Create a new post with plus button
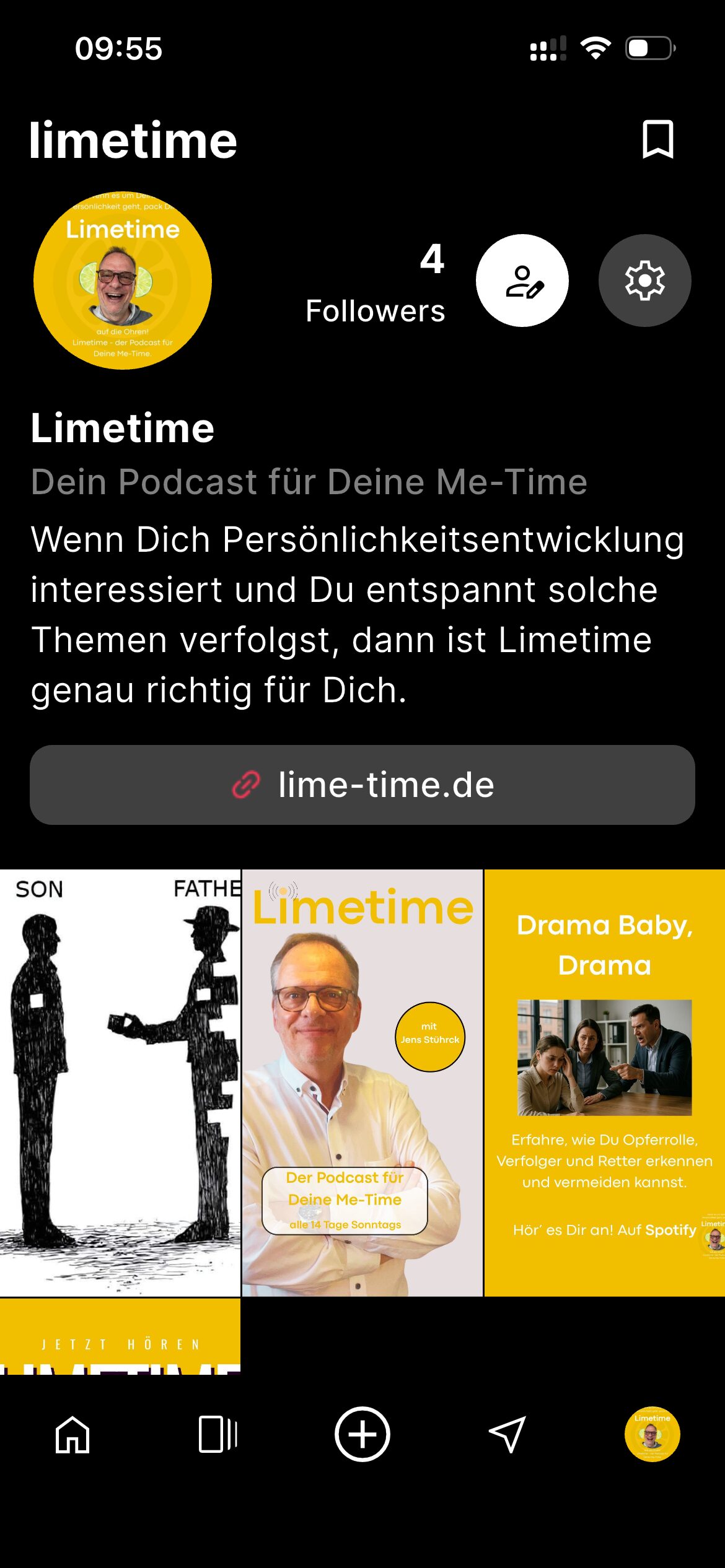 click(x=362, y=1434)
